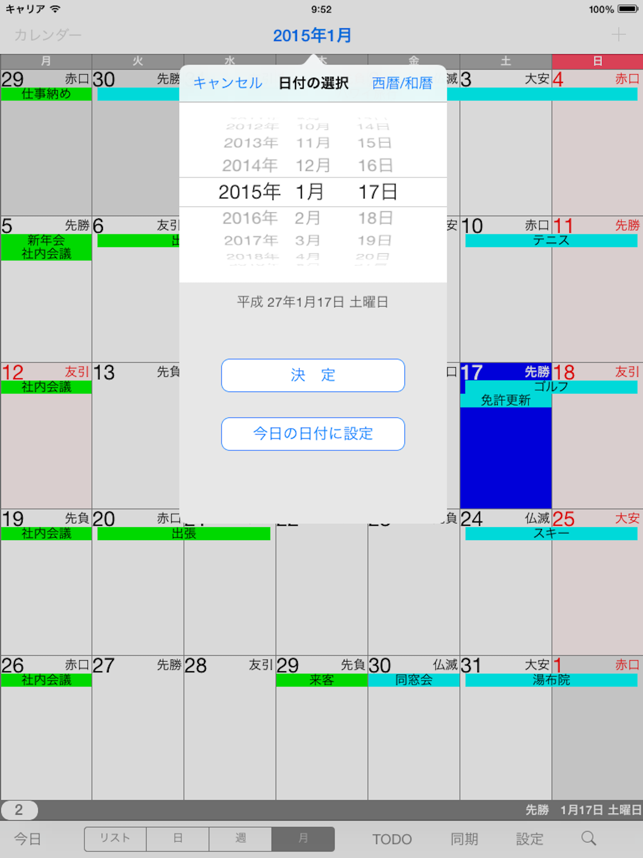Image resolution: width=643 pixels, height=858 pixels.
Task: Select 18日 in the day picker
Action: pyautogui.click(x=375, y=218)
